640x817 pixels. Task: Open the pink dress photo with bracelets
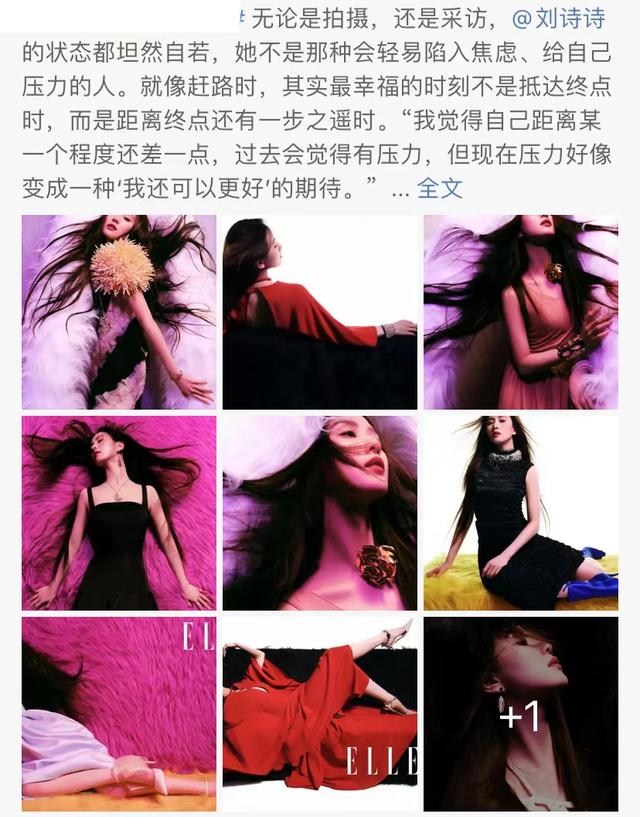click(521, 312)
